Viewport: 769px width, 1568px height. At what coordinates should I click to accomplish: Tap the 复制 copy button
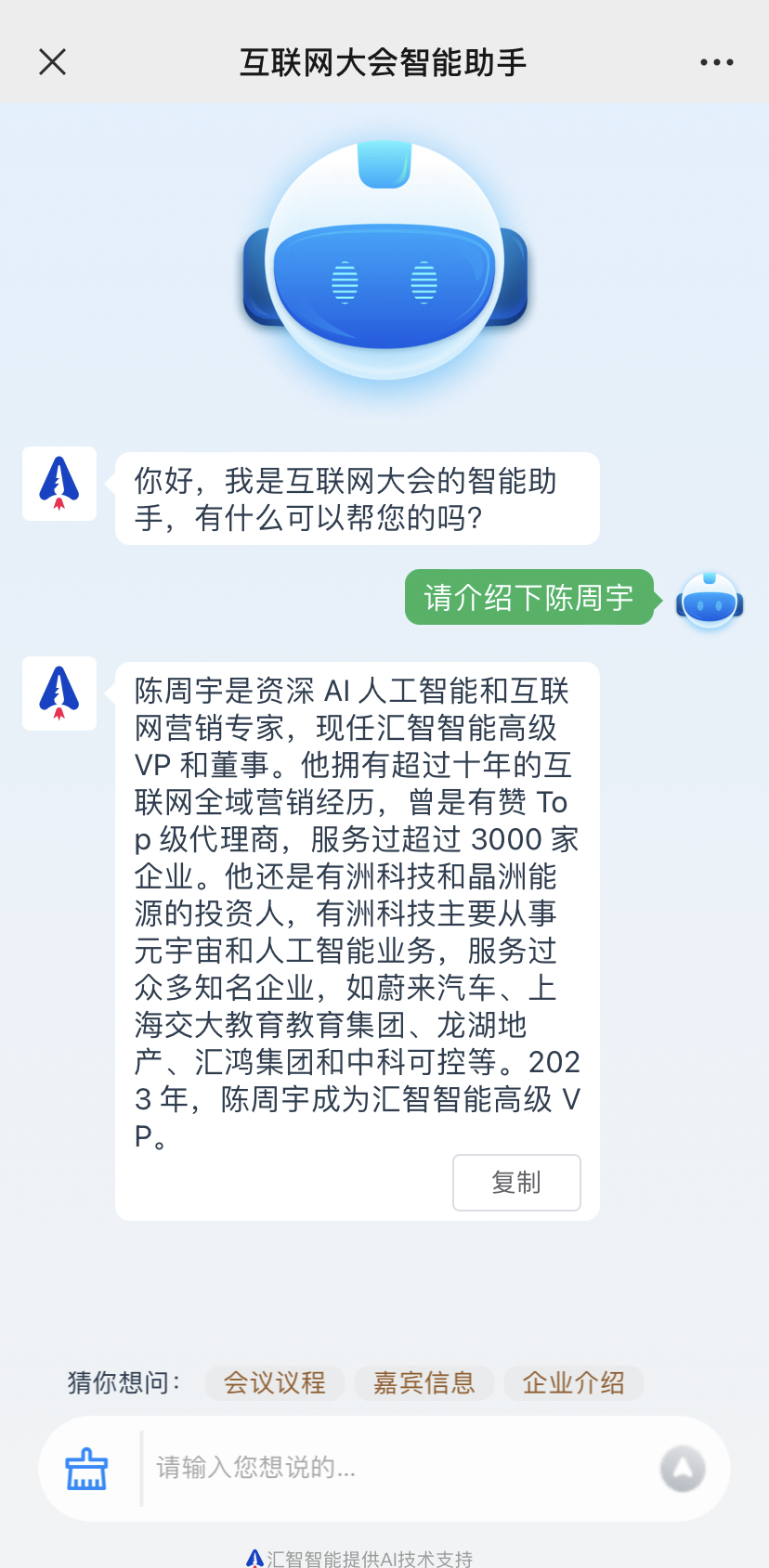coord(516,1182)
